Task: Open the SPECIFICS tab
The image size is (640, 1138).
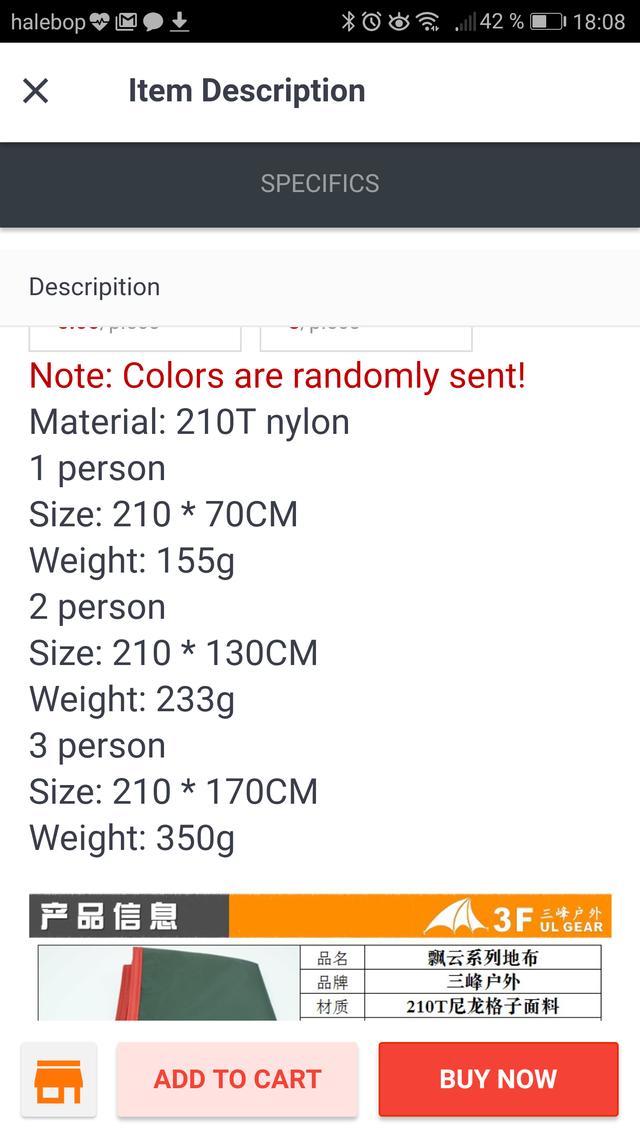Action: point(320,184)
